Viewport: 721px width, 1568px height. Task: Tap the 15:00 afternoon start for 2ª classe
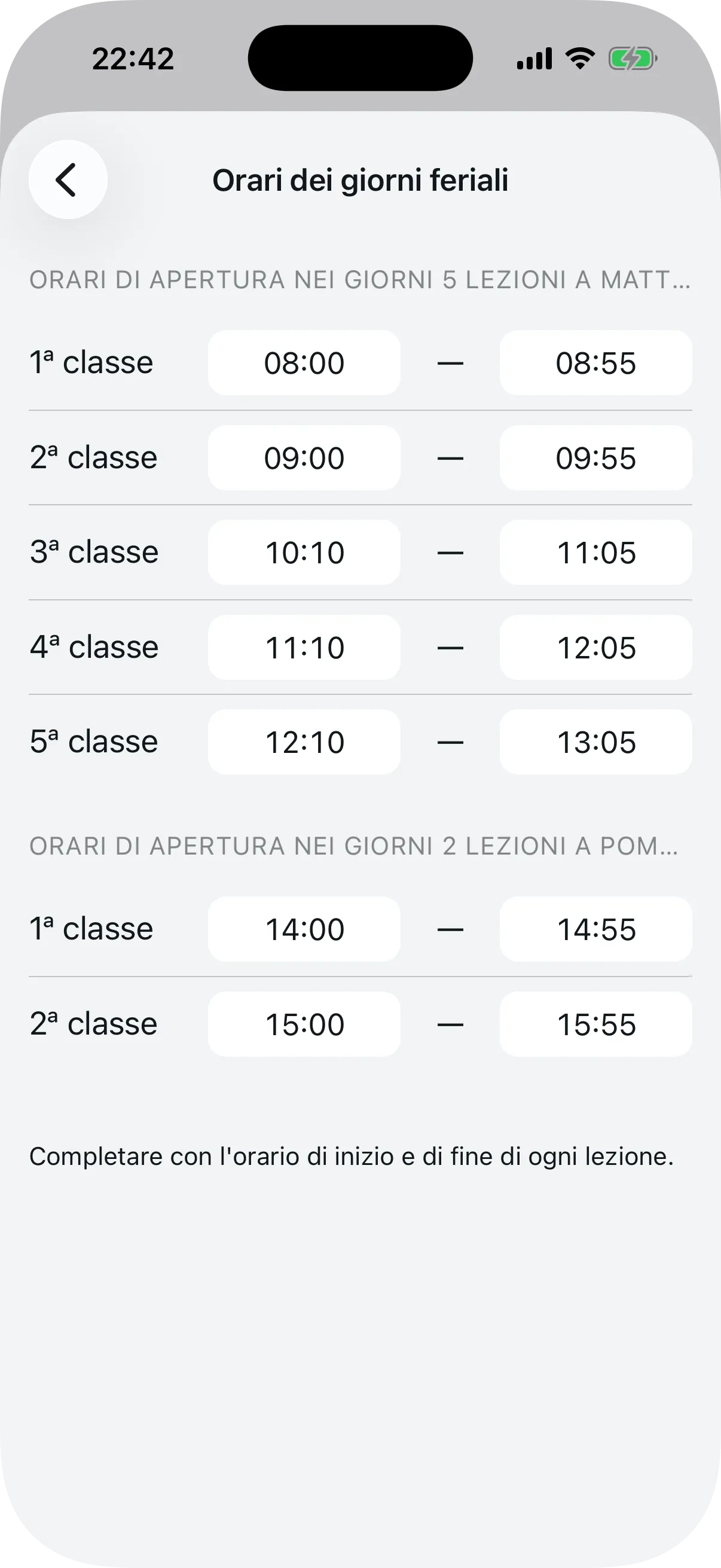[304, 1023]
